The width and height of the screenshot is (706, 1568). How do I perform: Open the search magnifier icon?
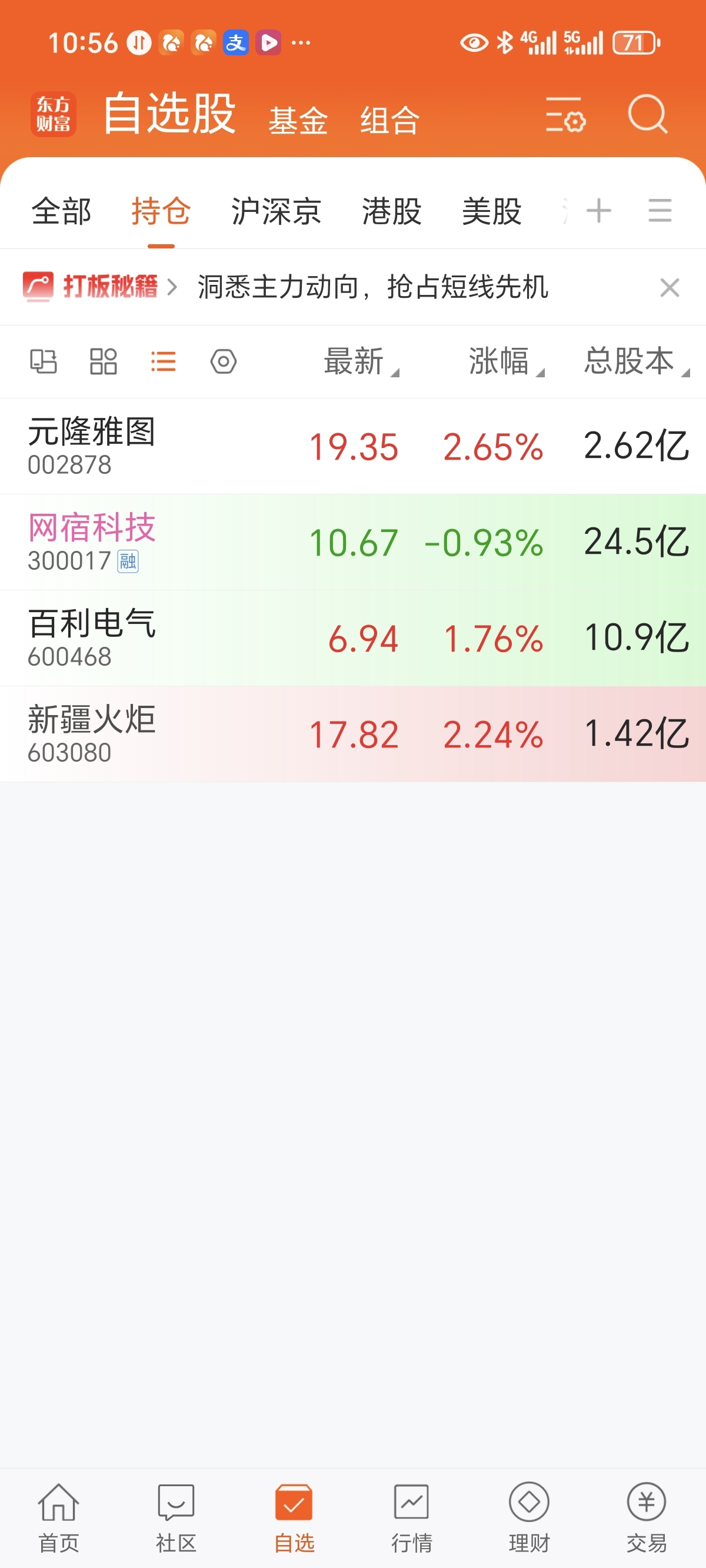point(648,114)
